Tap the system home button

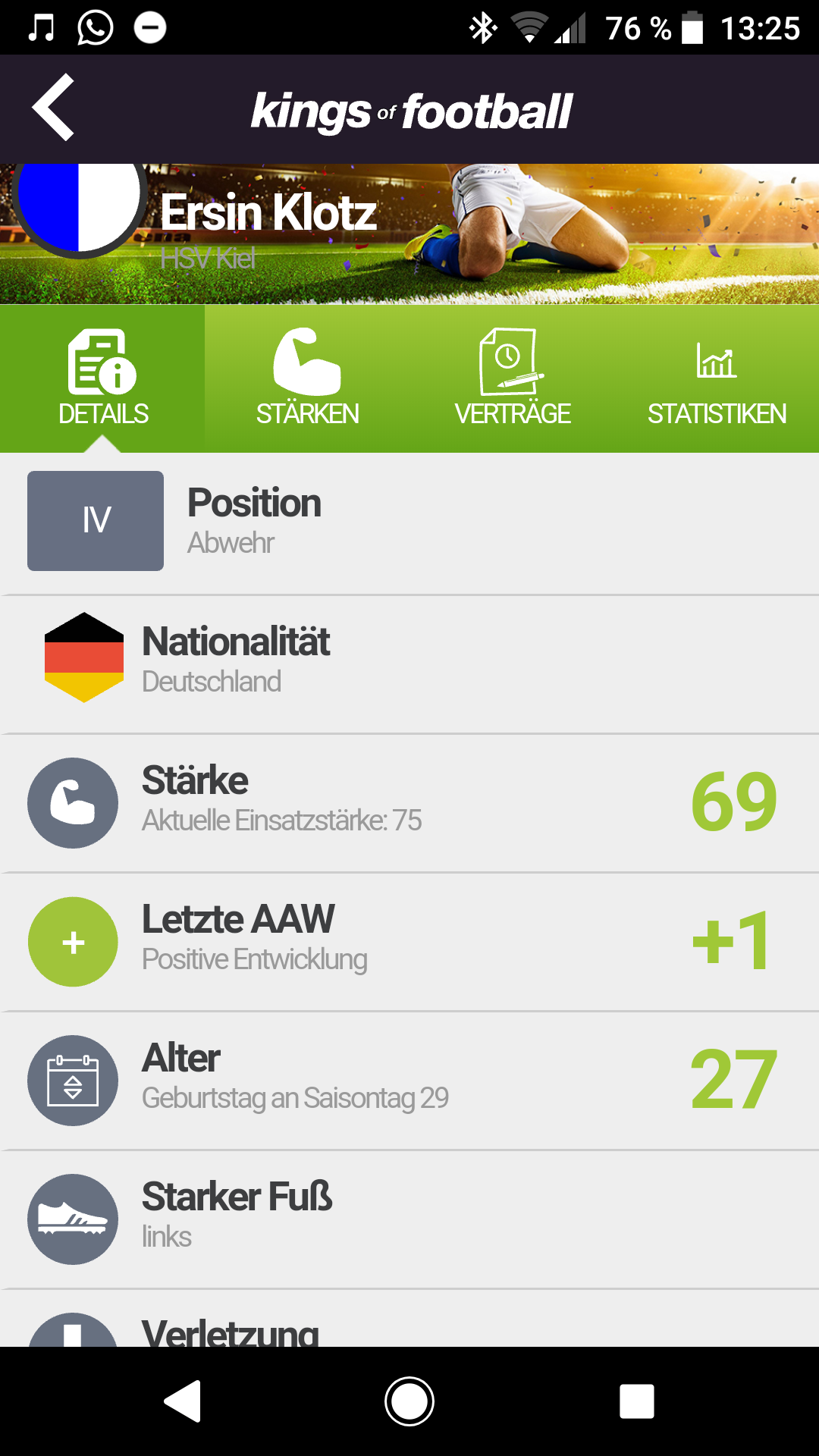click(409, 1401)
